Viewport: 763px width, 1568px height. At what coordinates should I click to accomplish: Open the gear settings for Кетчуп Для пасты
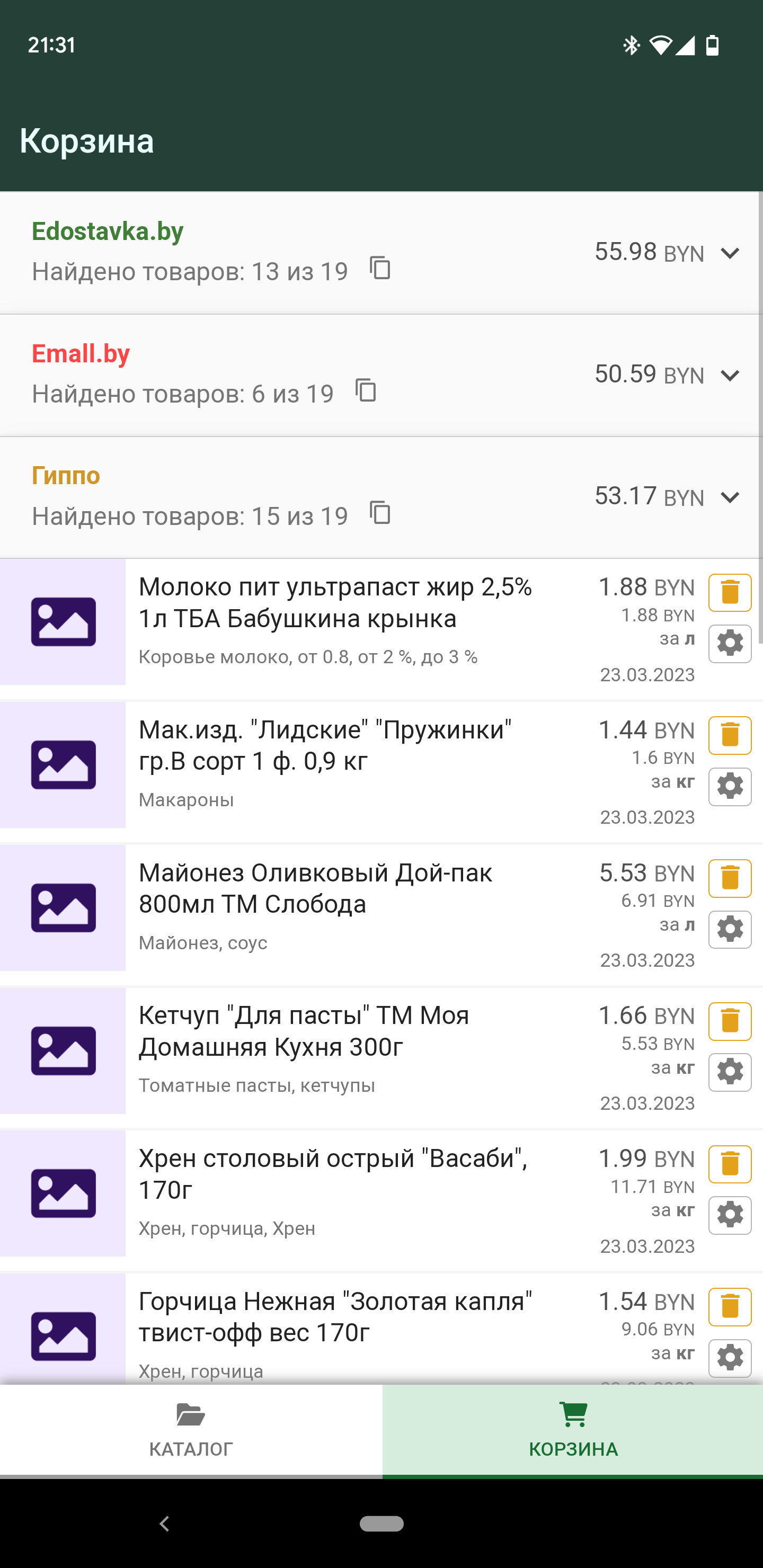point(730,1072)
